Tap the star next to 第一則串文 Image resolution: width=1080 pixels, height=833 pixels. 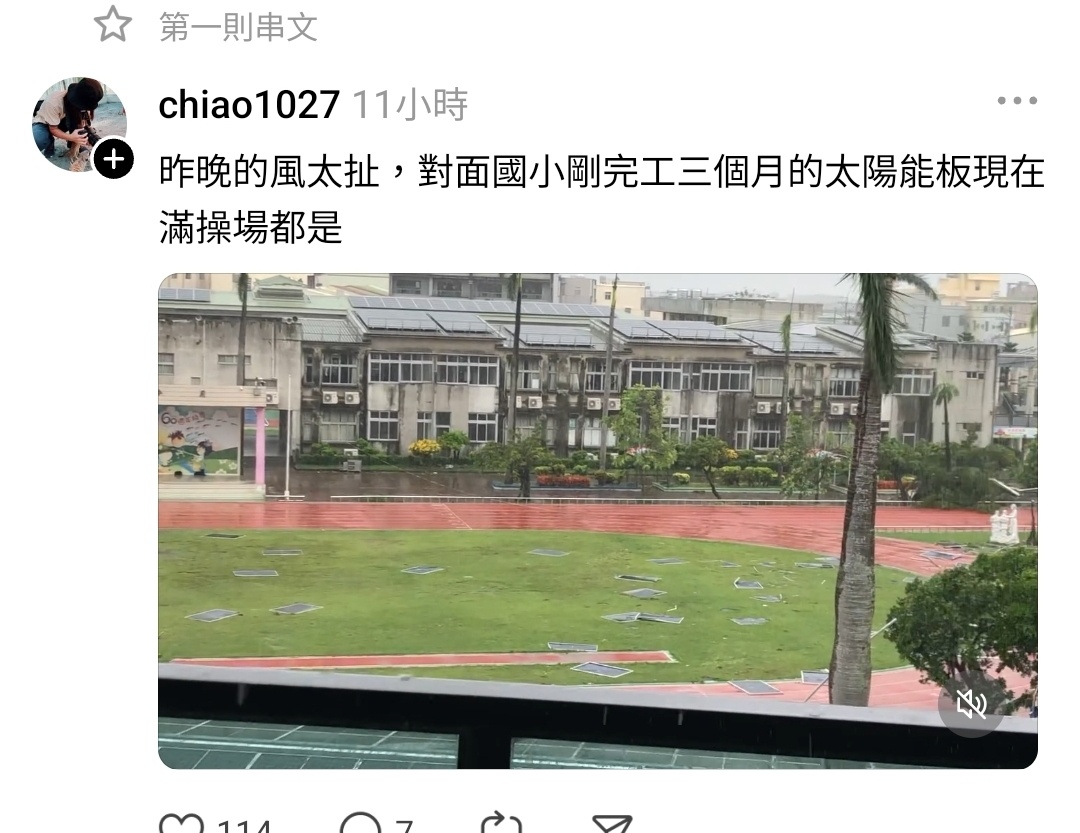pos(113,25)
